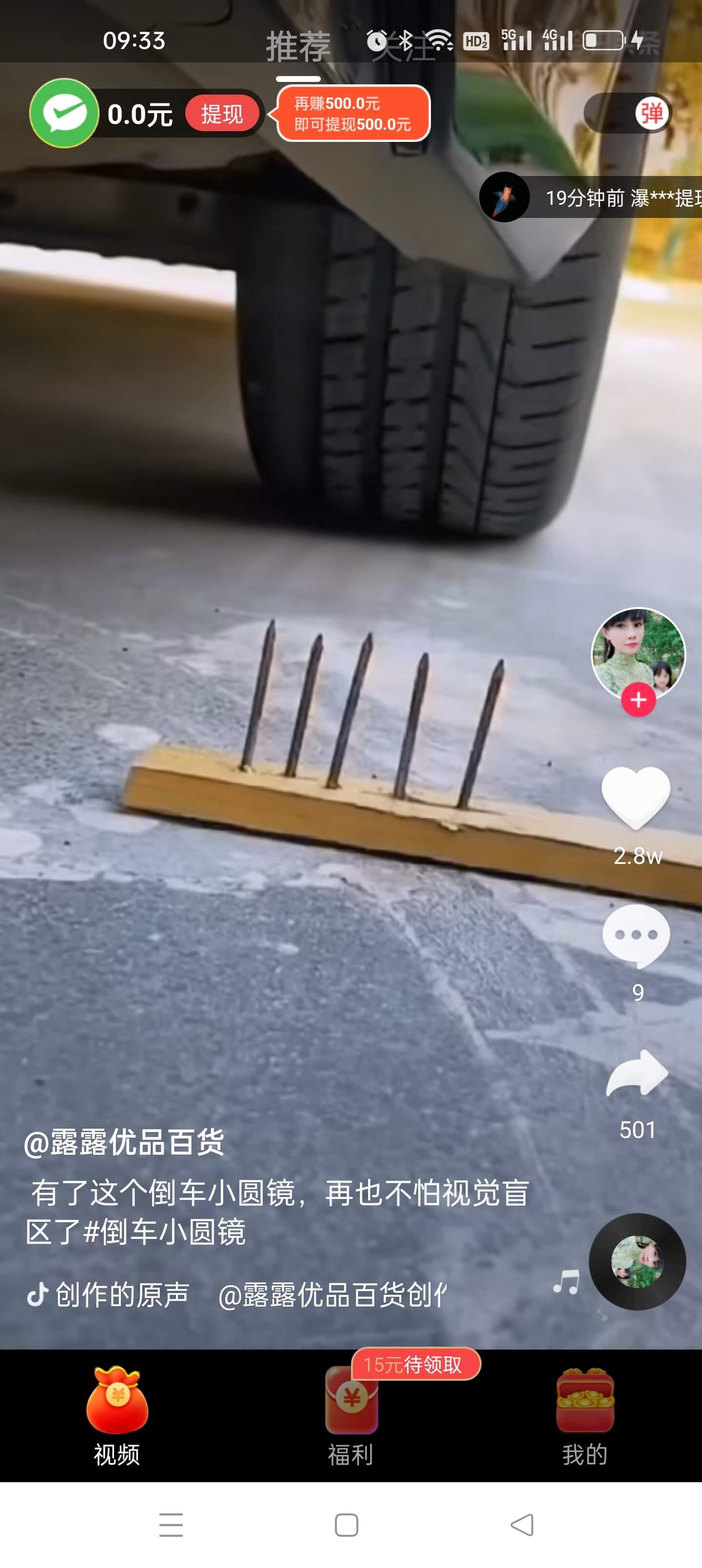Viewport: 702px width, 1568px height.
Task: Share this video
Action: [637, 1074]
